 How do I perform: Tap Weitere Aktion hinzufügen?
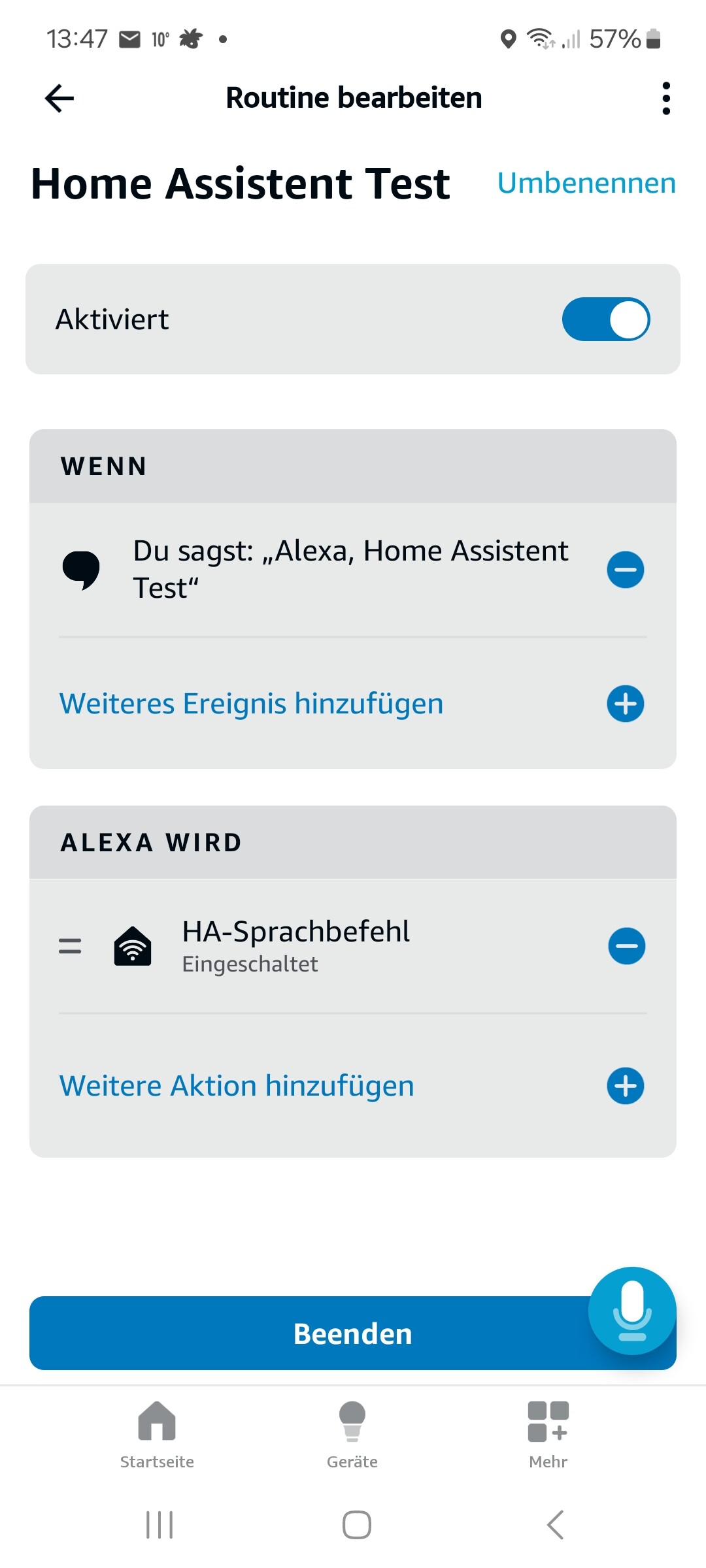coord(352,1086)
